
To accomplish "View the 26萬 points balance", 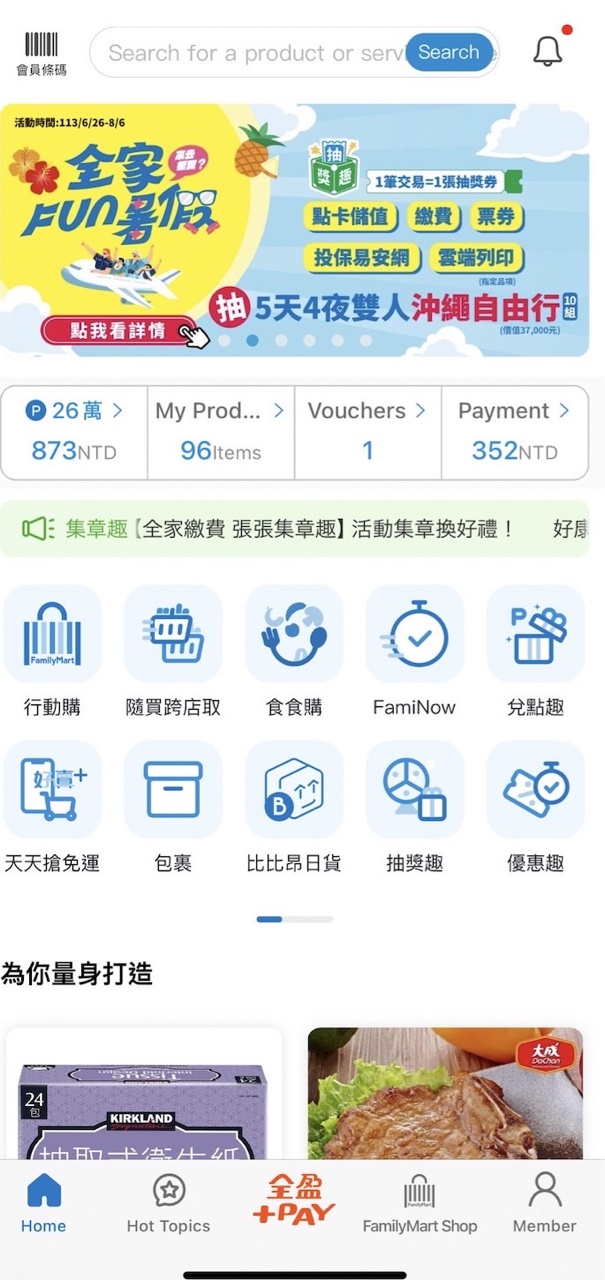I will [x=75, y=432].
